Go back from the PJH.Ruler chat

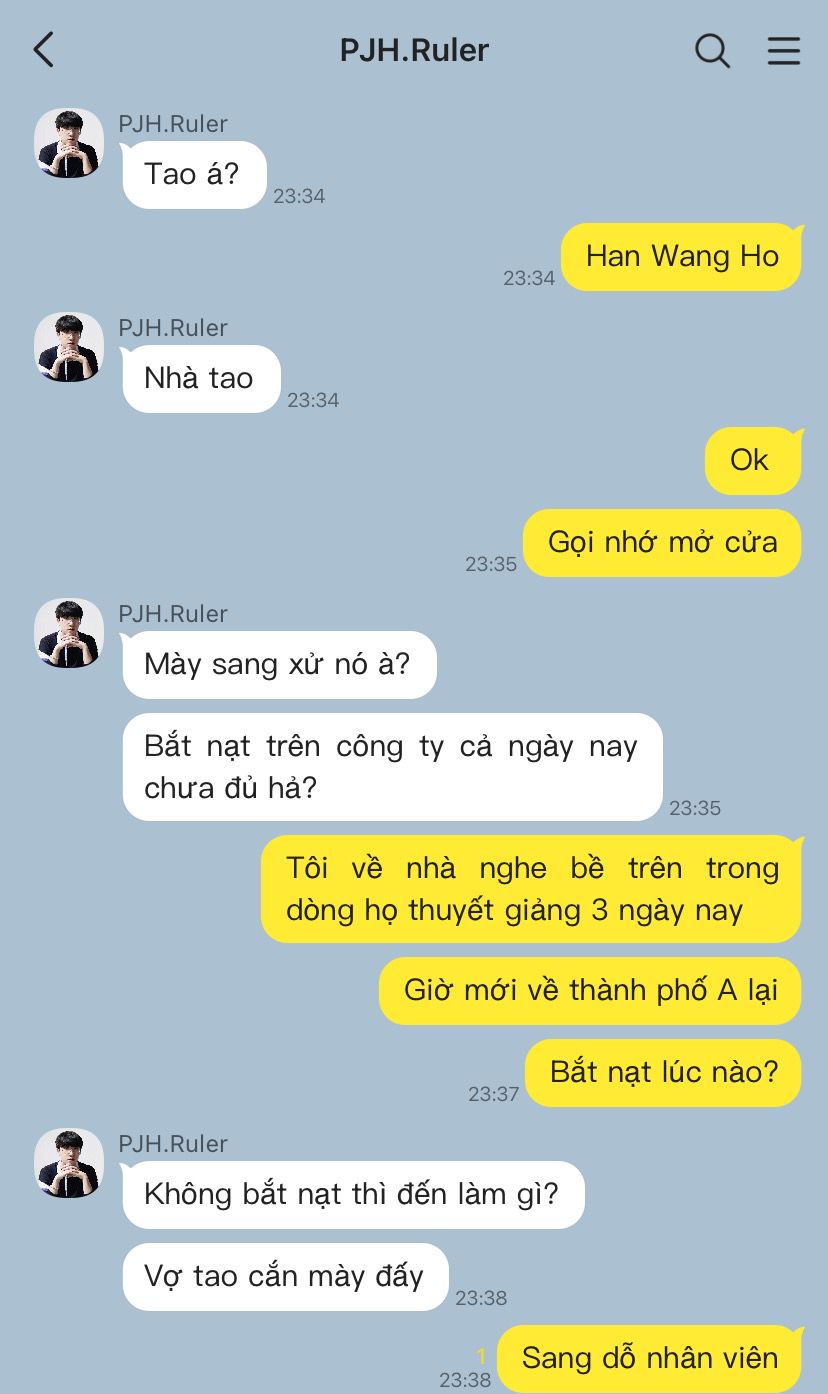pos(44,50)
